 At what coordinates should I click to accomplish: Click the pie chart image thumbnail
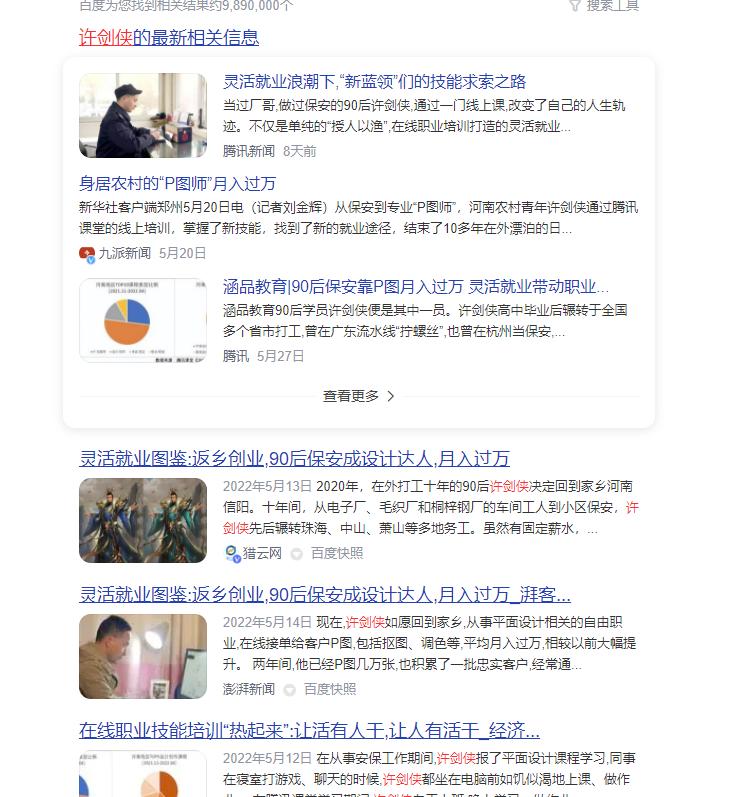point(142,320)
